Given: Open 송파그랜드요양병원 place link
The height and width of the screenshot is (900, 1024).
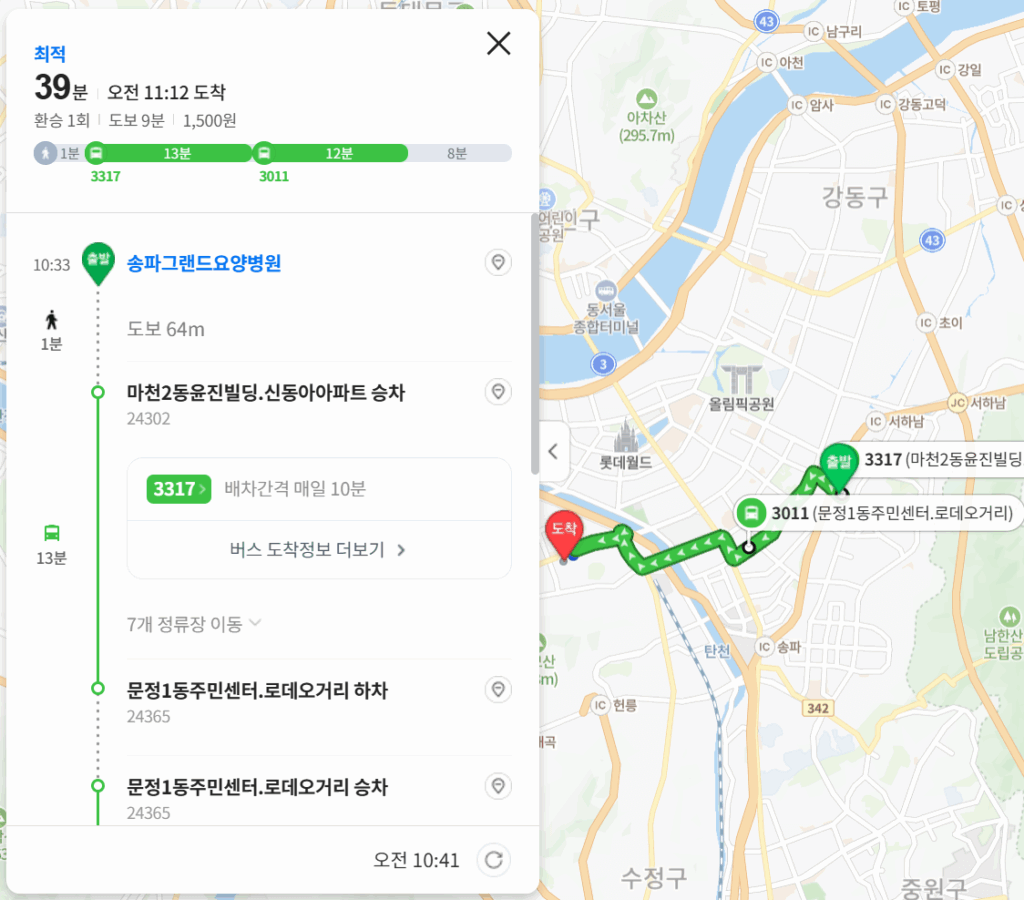Looking at the screenshot, I should point(204,263).
